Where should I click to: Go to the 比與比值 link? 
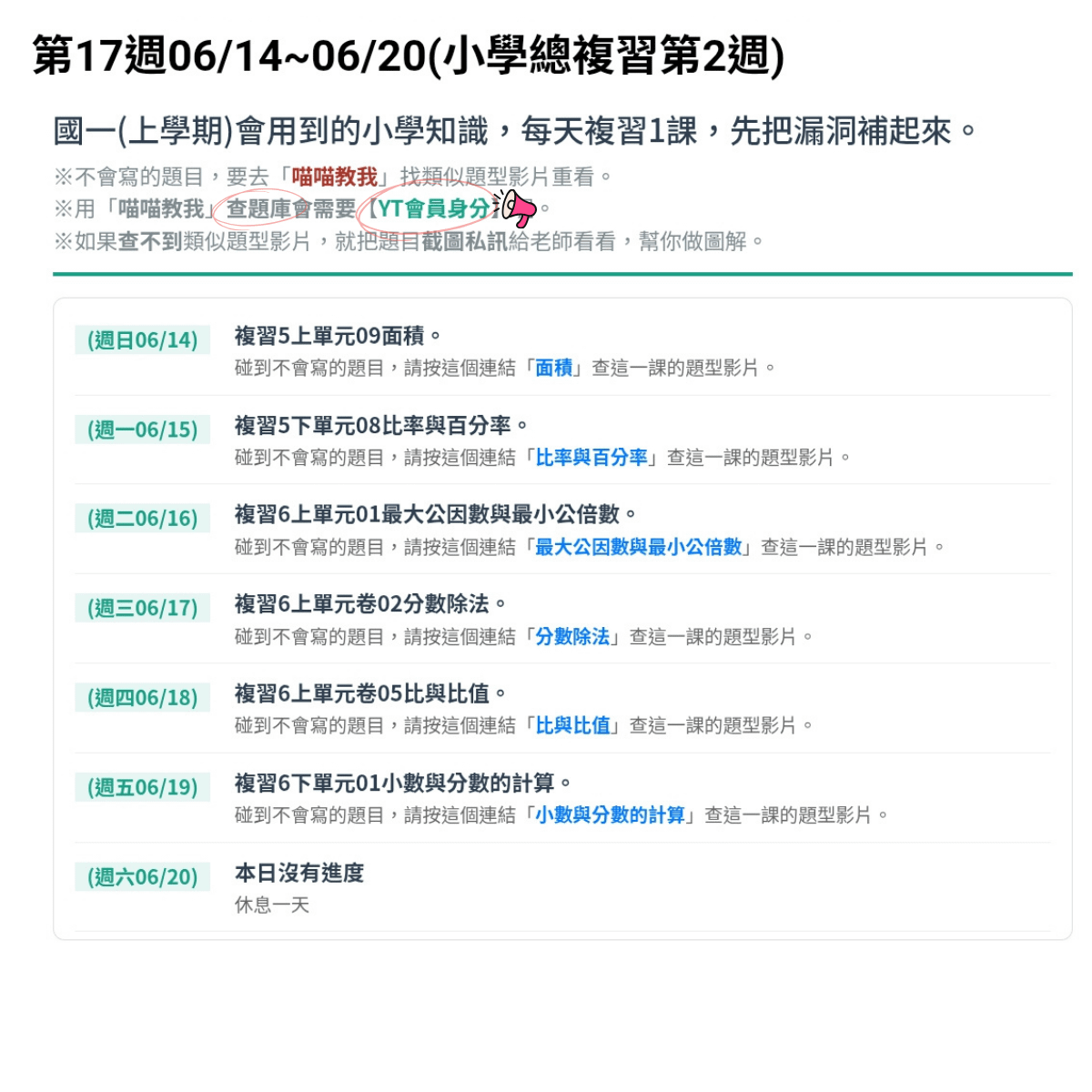coord(572,725)
